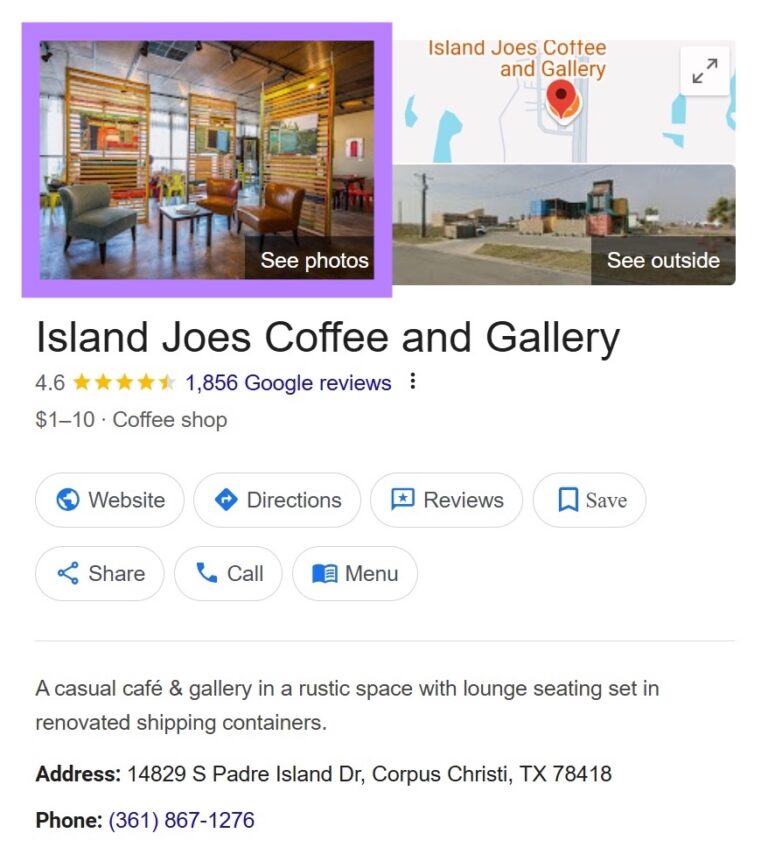The height and width of the screenshot is (854, 768).
Task: Select the share nodes icon
Action: [69, 574]
